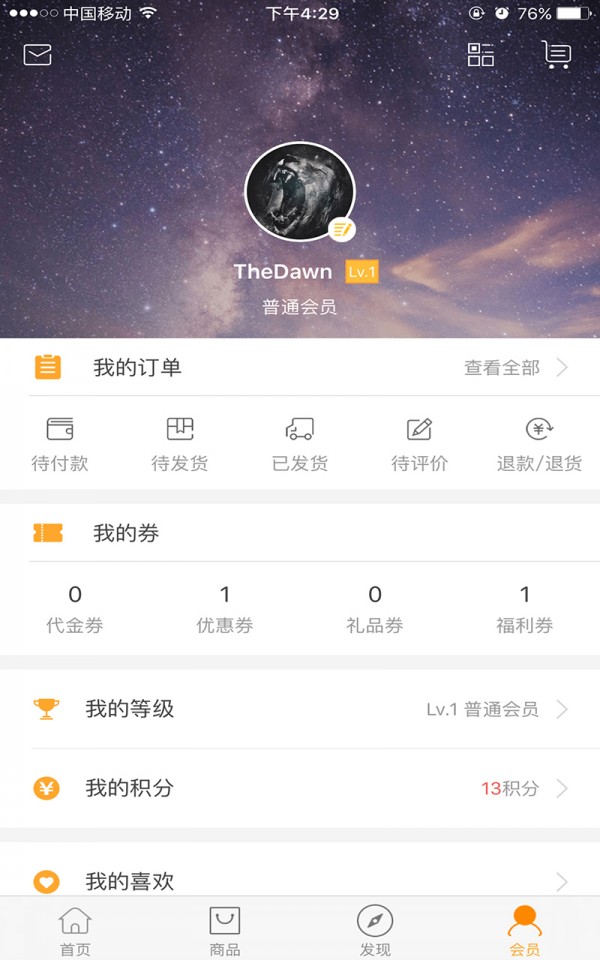Open 待评价 orders awaiting review
The height and width of the screenshot is (960, 600).
tap(420, 444)
